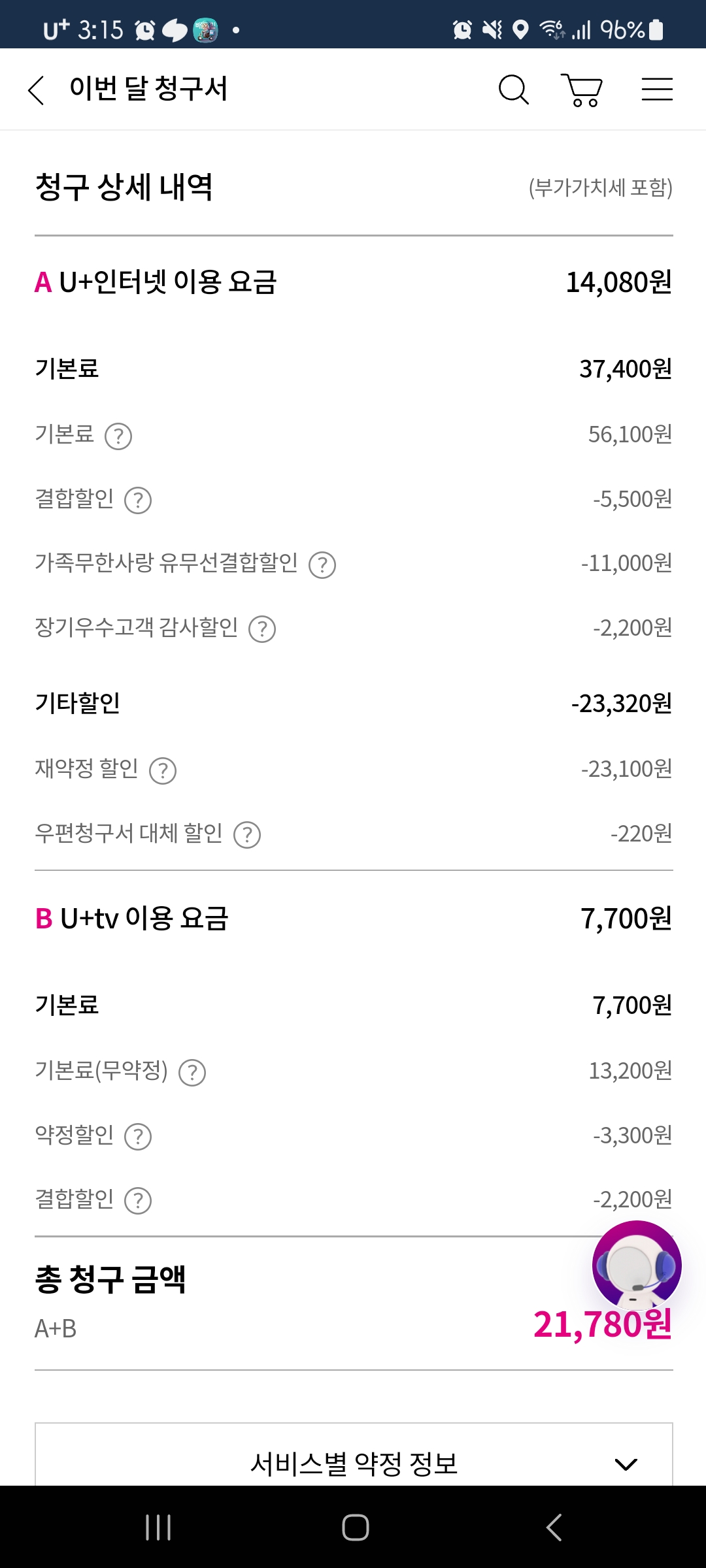Show help for 기본료(무약정)
706x1568 pixels.
coord(192,1072)
